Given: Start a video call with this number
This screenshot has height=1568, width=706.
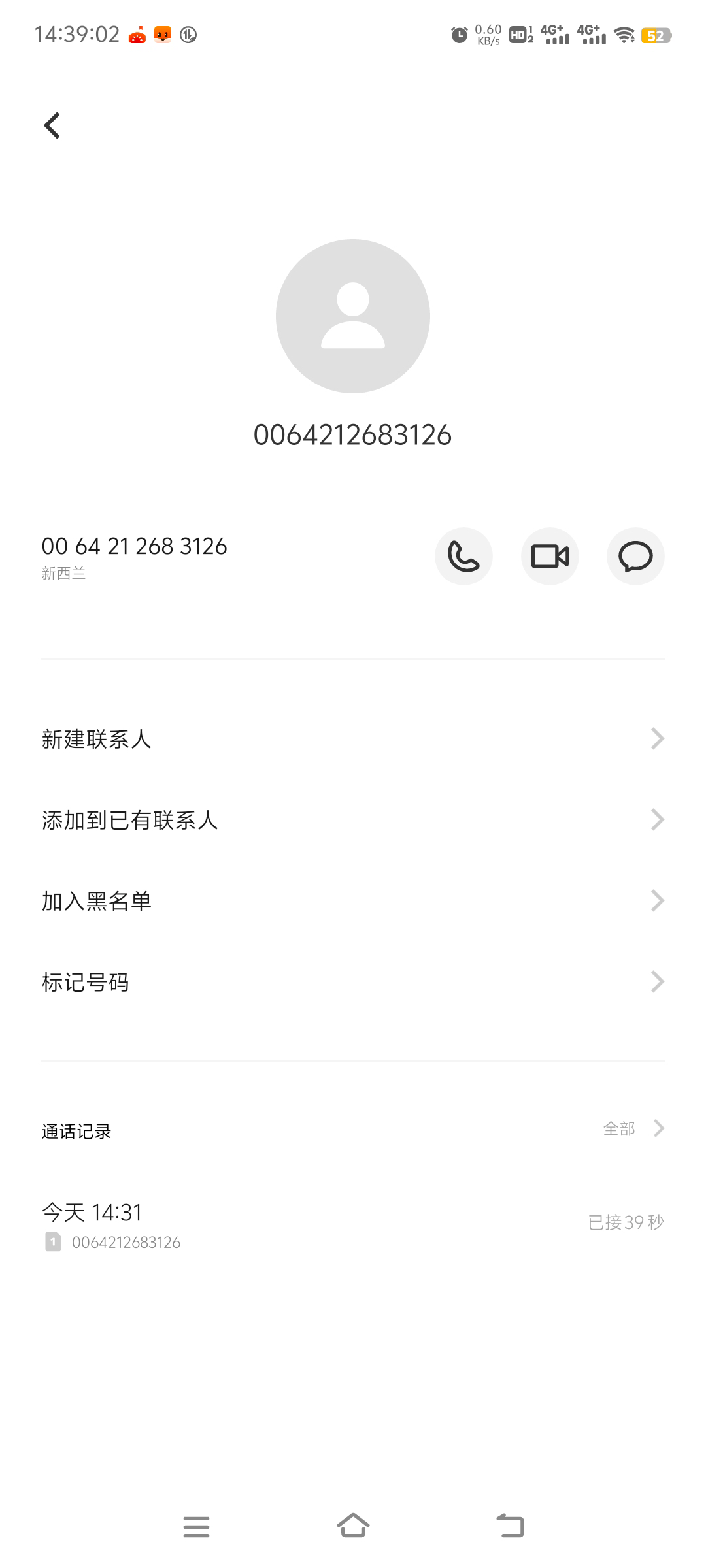Looking at the screenshot, I should pos(550,556).
